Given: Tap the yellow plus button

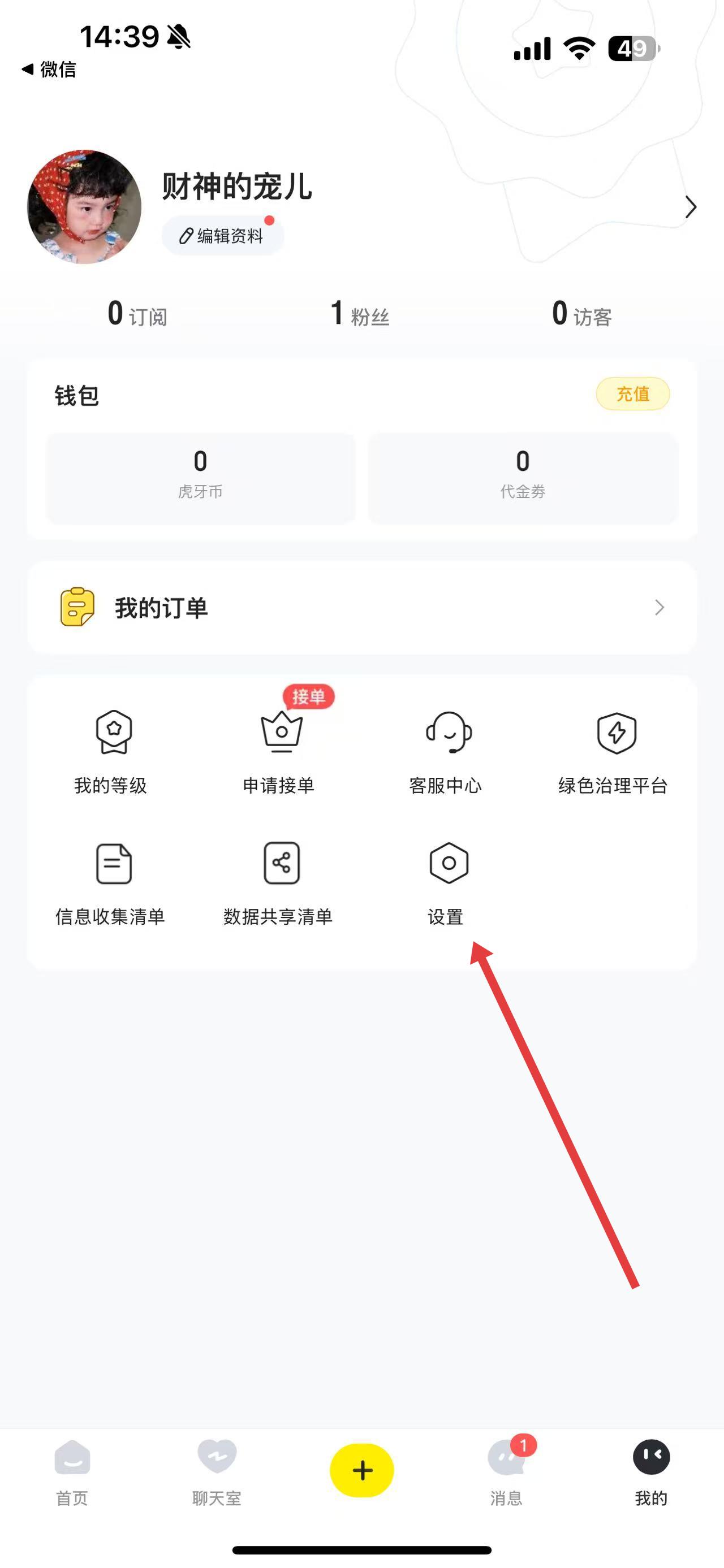Looking at the screenshot, I should coord(361,1470).
